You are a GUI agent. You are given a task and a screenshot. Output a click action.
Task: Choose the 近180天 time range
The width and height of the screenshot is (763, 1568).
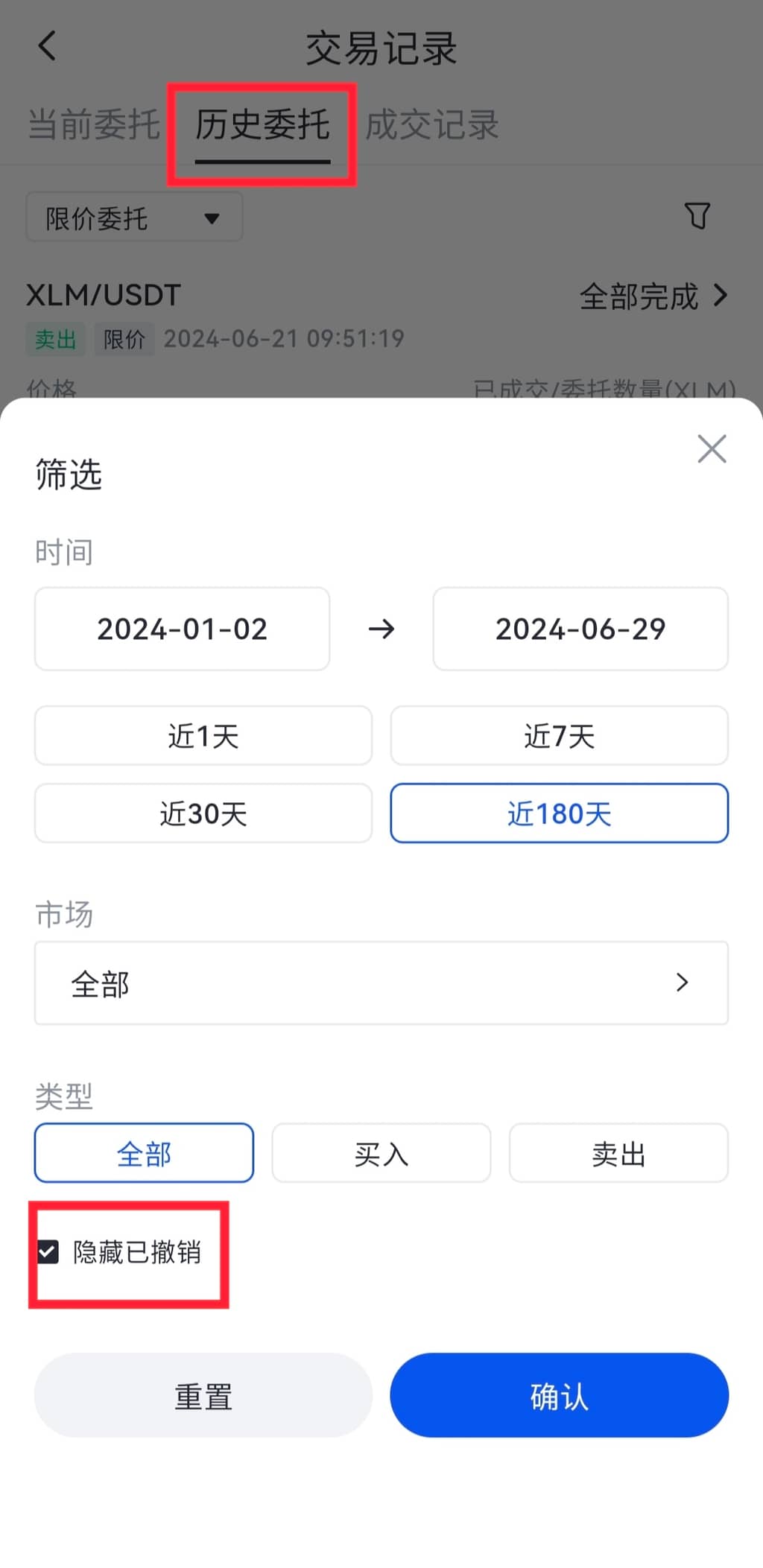tap(560, 813)
